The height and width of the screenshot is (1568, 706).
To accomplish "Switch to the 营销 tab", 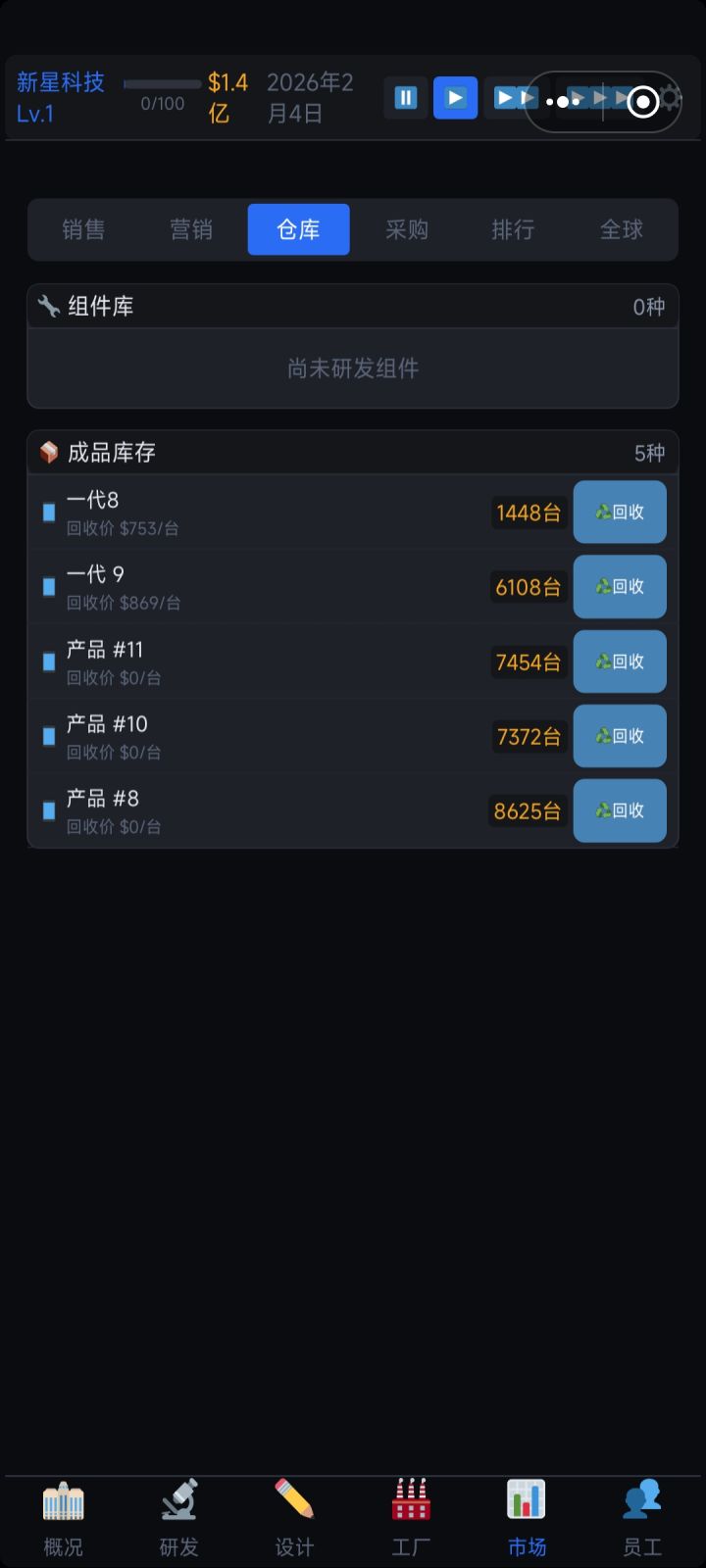I will tap(191, 229).
